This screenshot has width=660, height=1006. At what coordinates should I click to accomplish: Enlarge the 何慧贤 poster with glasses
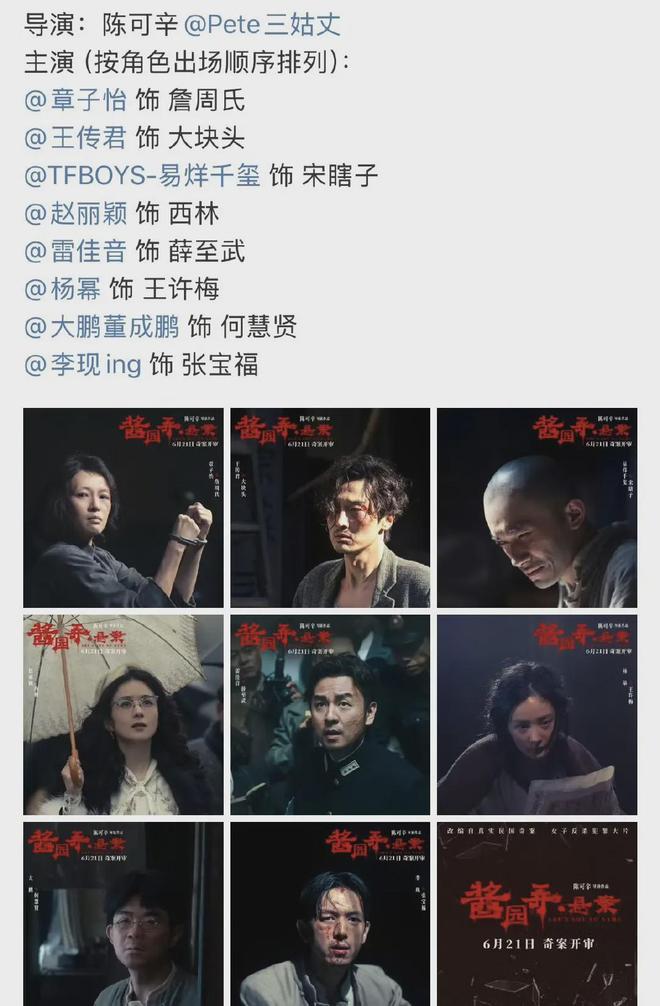(x=123, y=914)
